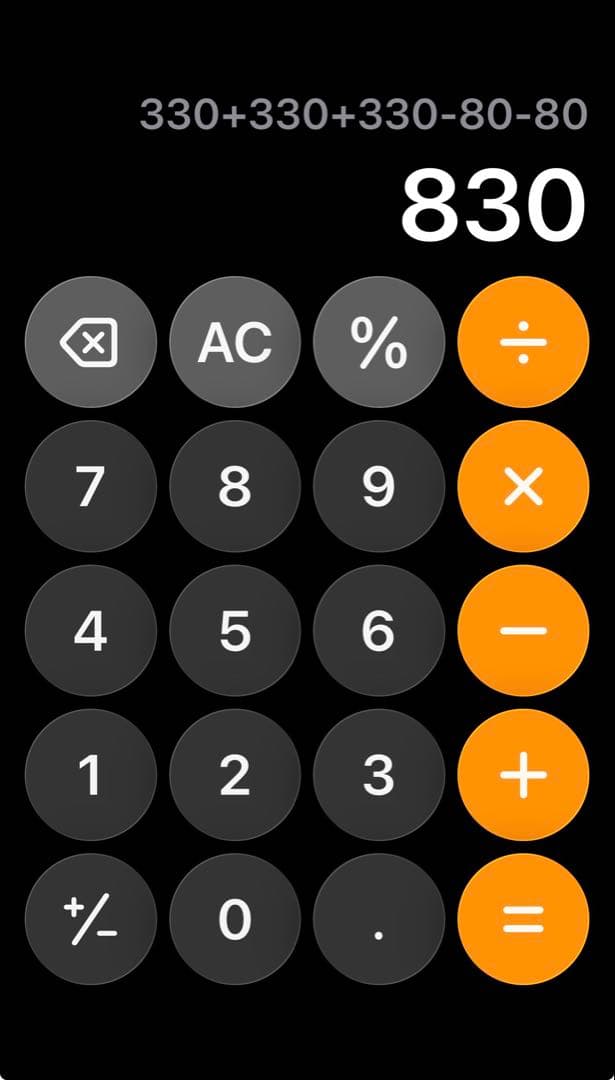The height and width of the screenshot is (1080, 615).
Task: Enter digit 7
Action: coord(90,486)
